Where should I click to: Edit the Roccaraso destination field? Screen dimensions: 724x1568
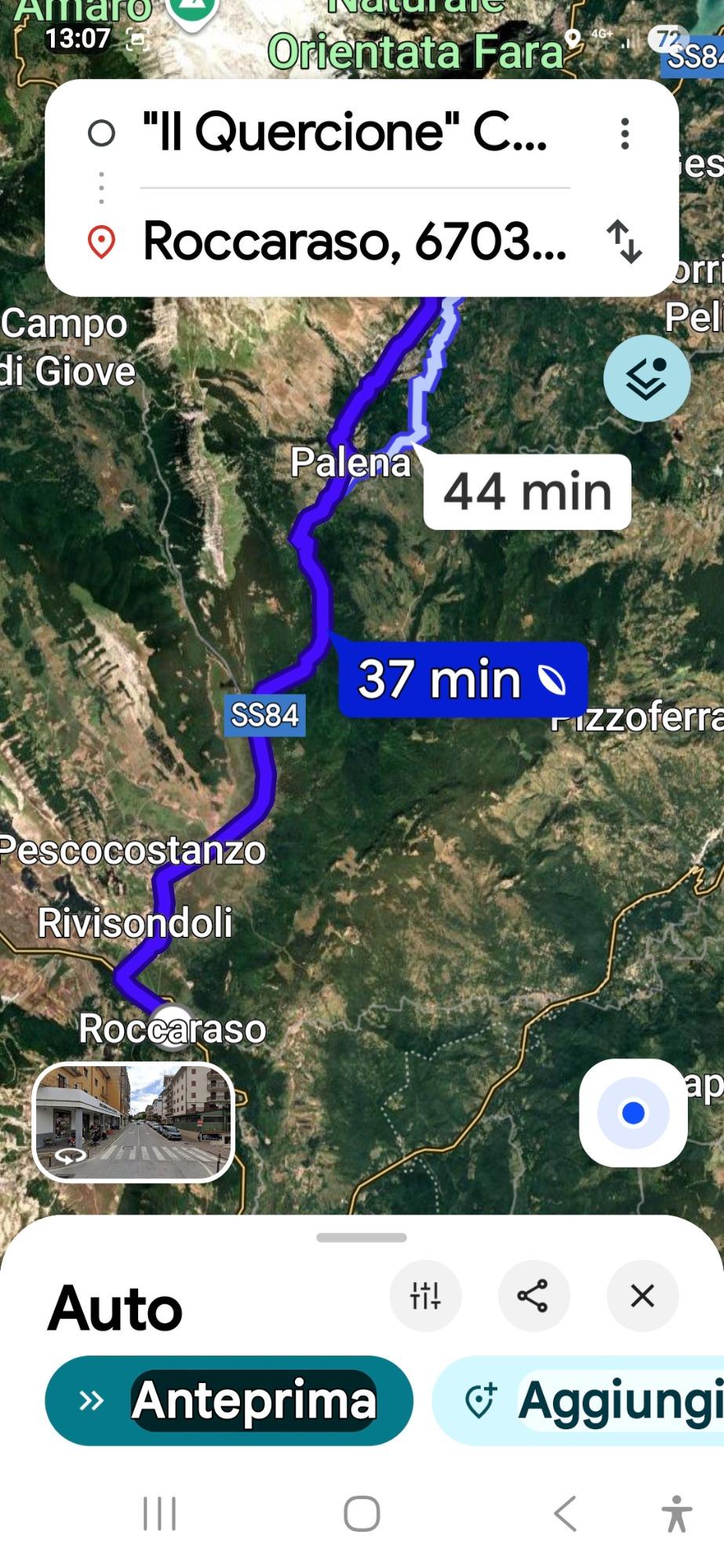point(353,241)
